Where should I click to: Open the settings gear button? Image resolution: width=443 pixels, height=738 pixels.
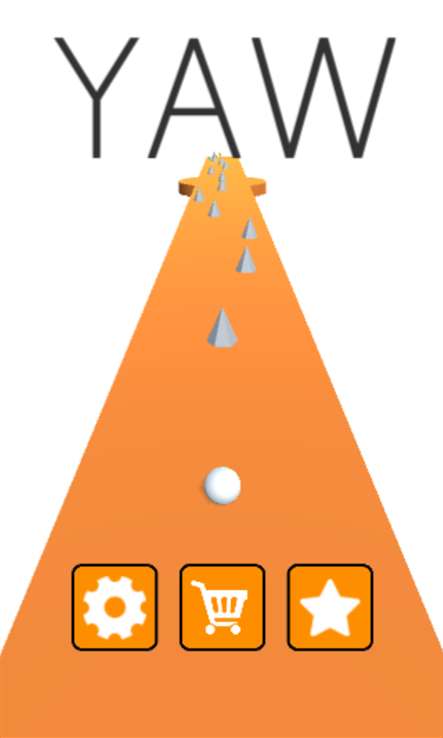pyautogui.click(x=114, y=607)
